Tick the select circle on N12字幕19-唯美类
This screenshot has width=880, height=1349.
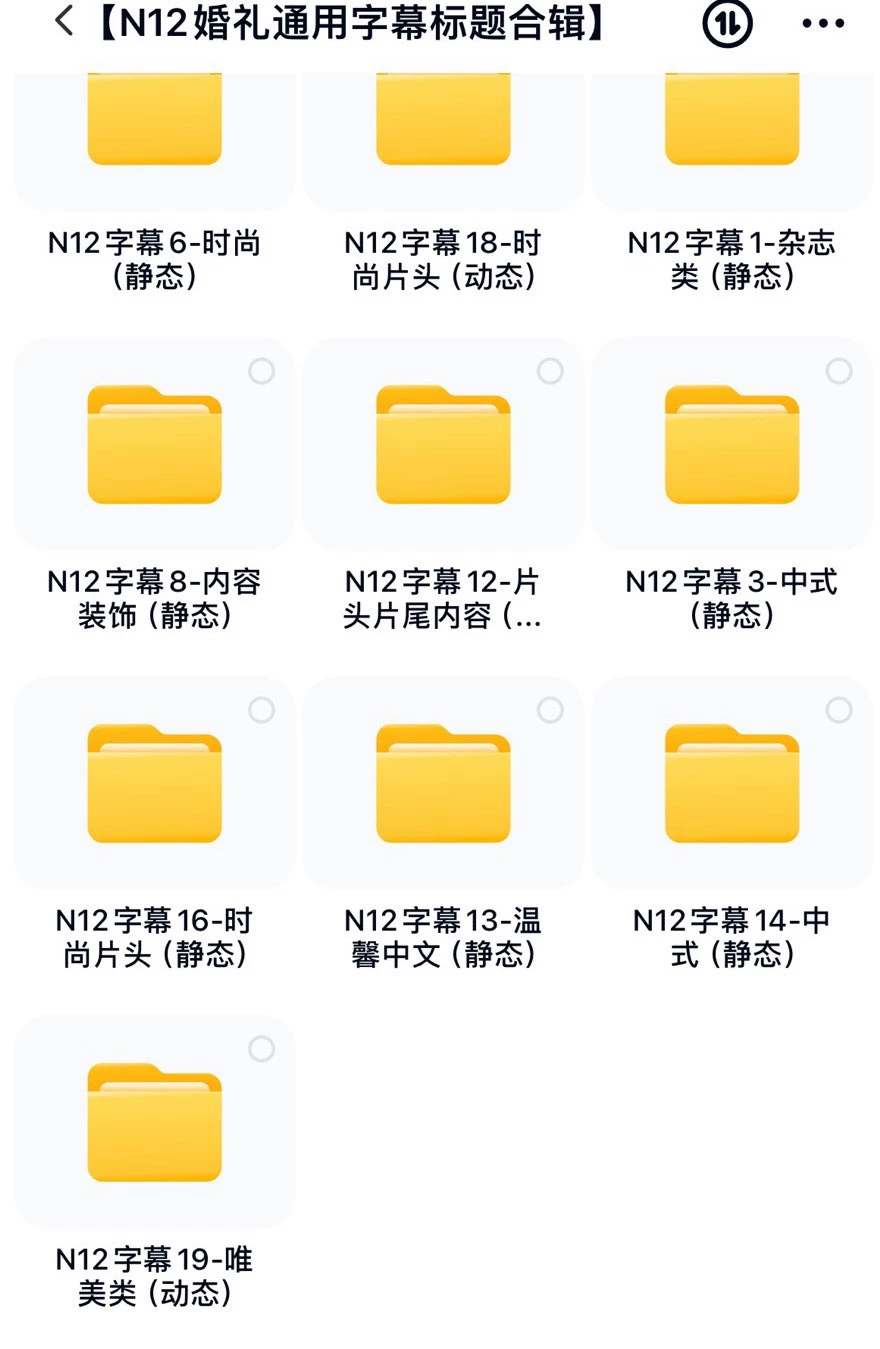[261, 1049]
